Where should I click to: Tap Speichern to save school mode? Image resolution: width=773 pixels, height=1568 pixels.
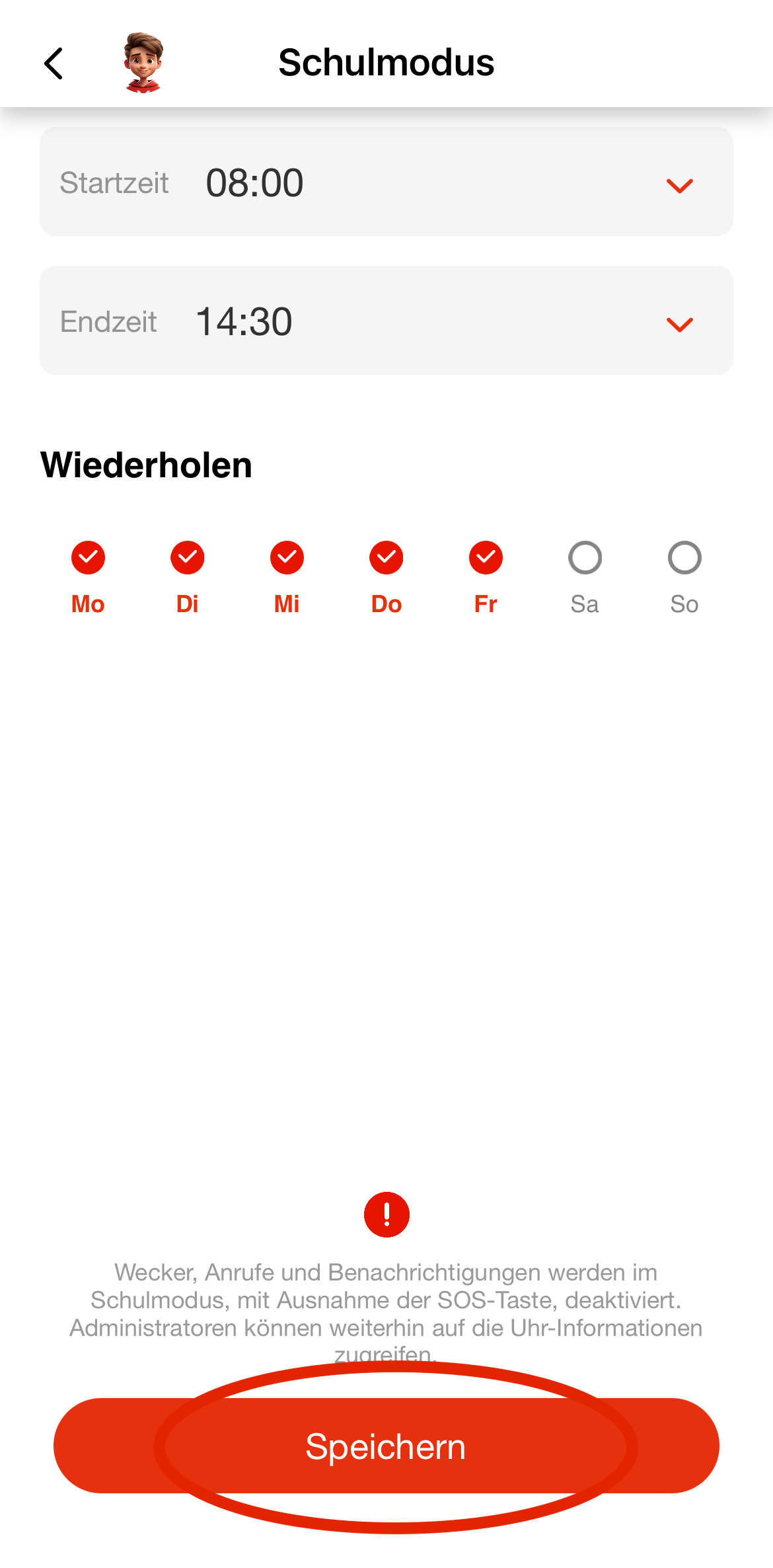pyautogui.click(x=386, y=1446)
